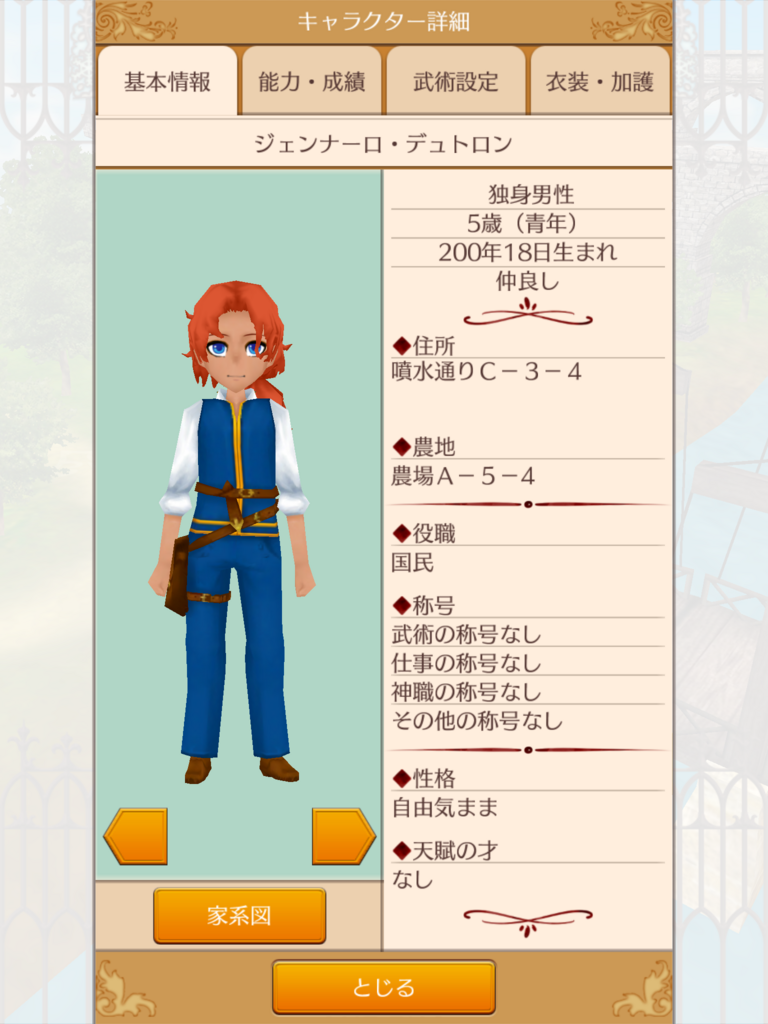Viewport: 768px width, 1024px height.
Task: Tap the right orange arrow button
Action: click(x=343, y=836)
